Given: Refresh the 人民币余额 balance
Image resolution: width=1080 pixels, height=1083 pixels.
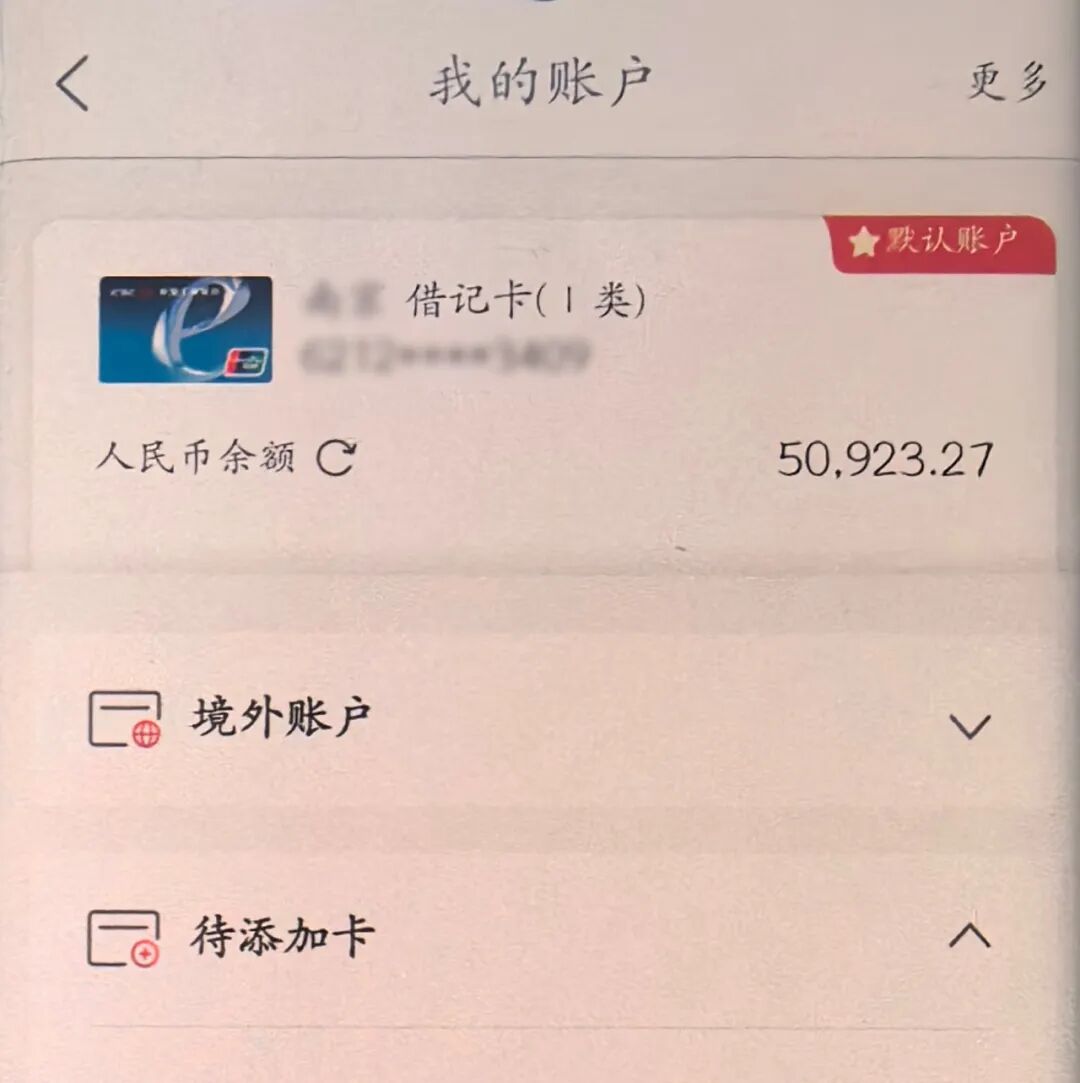Looking at the screenshot, I should [336, 459].
